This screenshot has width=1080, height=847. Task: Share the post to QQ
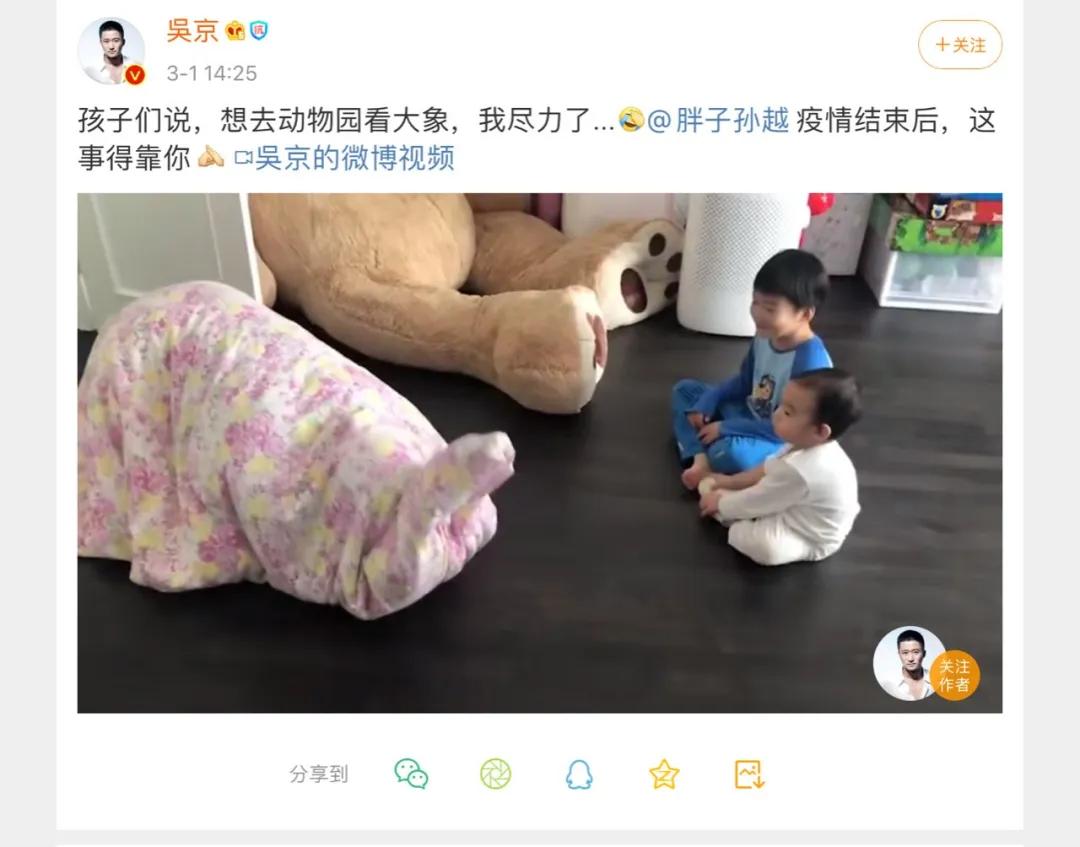[x=579, y=774]
